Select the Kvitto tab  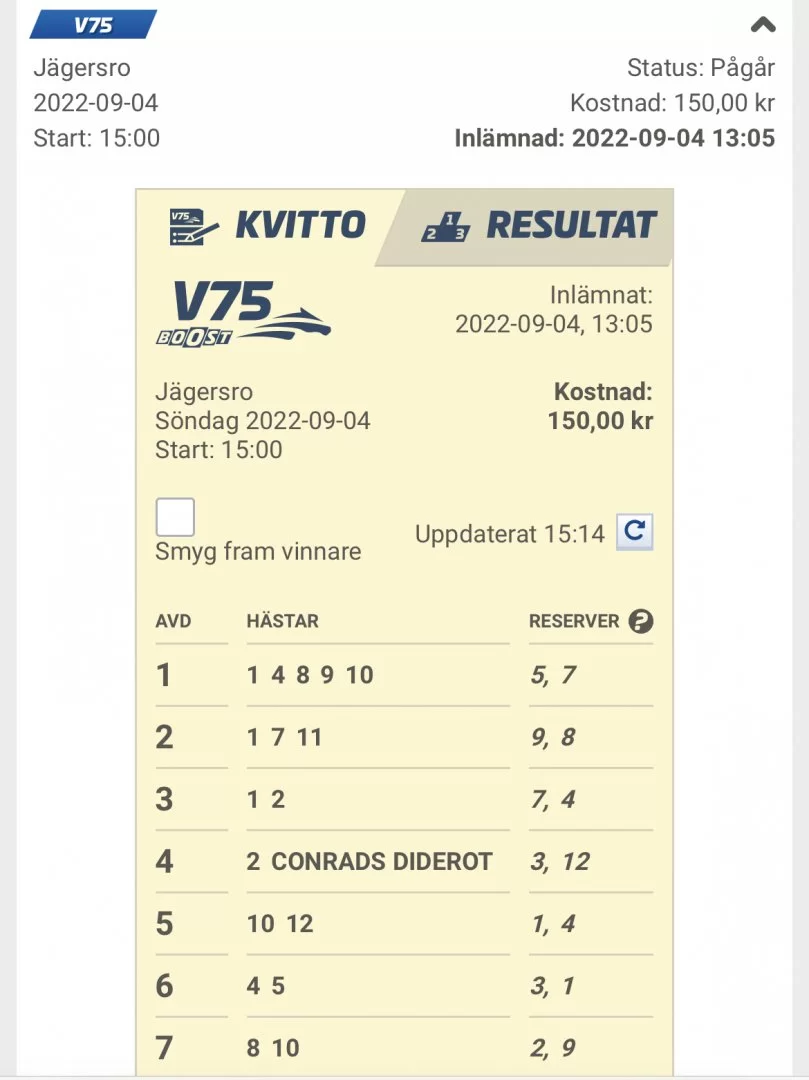(267, 227)
